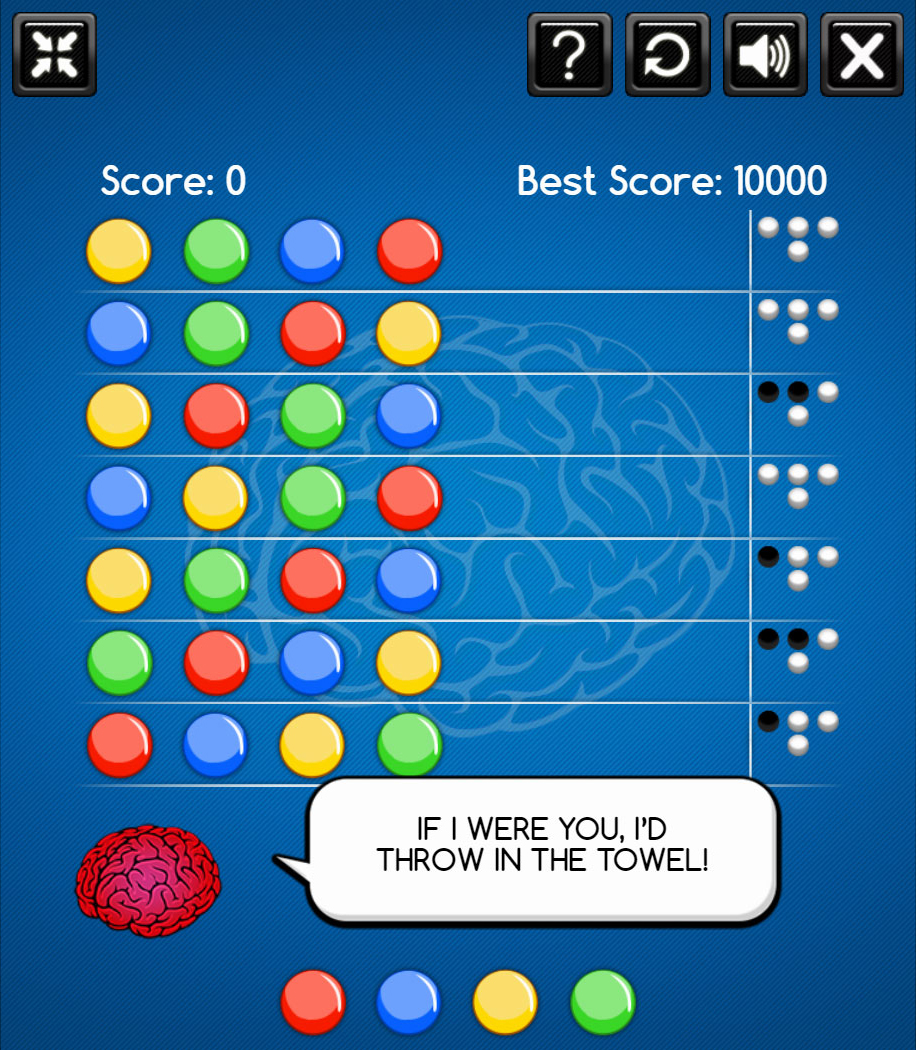This screenshot has height=1050, width=916.
Task: Restart the game with the restart icon
Action: [667, 55]
